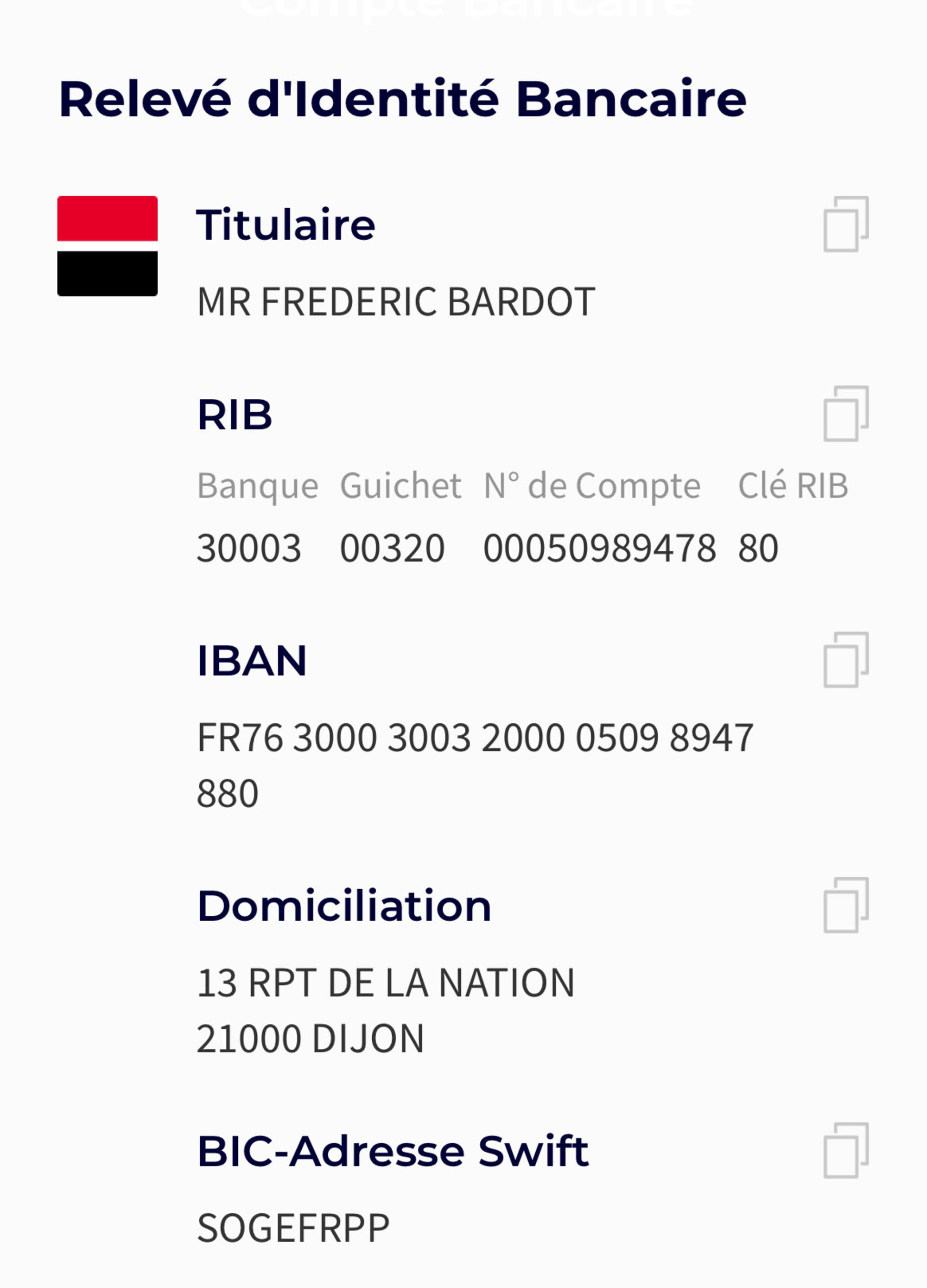
Task: Copy the Domiciliation address
Action: [x=846, y=905]
